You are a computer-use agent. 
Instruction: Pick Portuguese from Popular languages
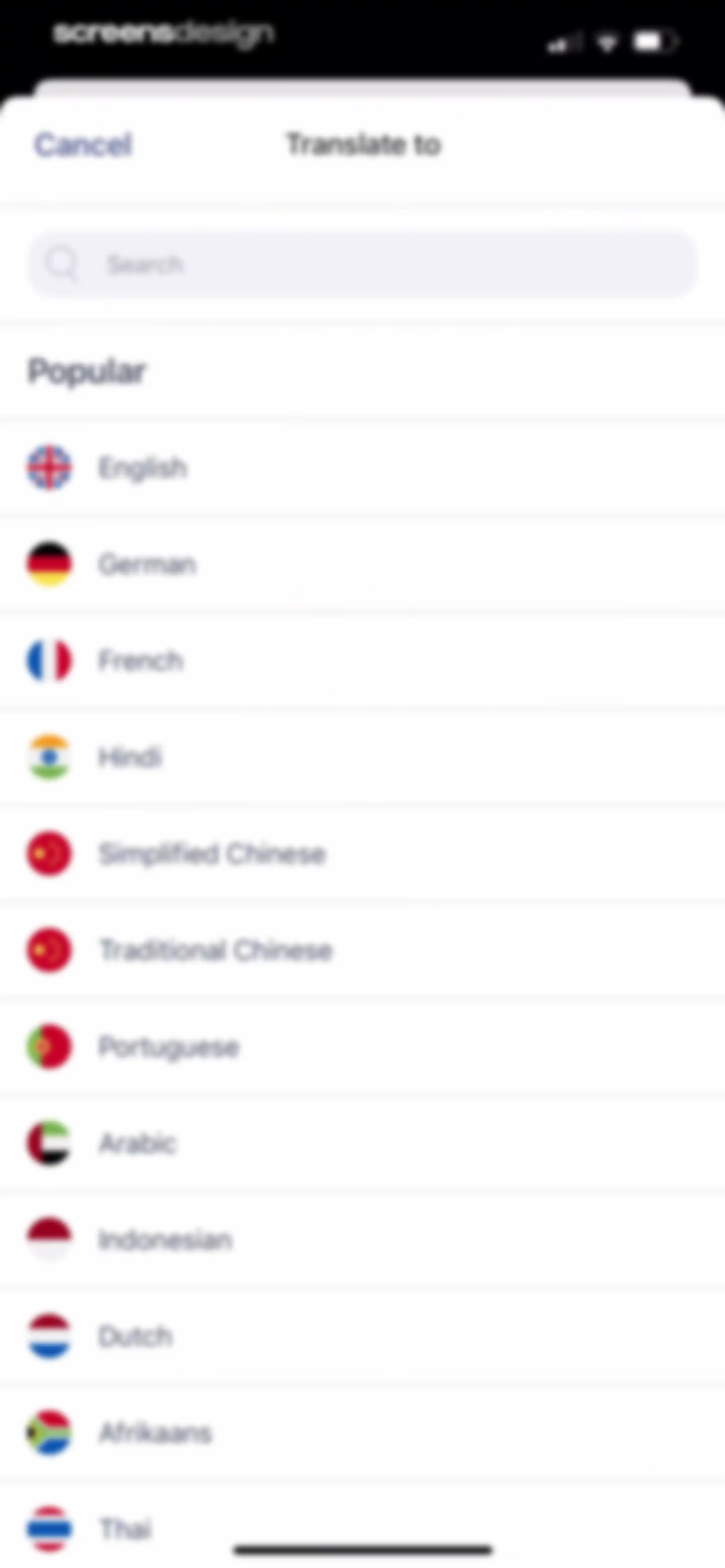[x=362, y=1047]
